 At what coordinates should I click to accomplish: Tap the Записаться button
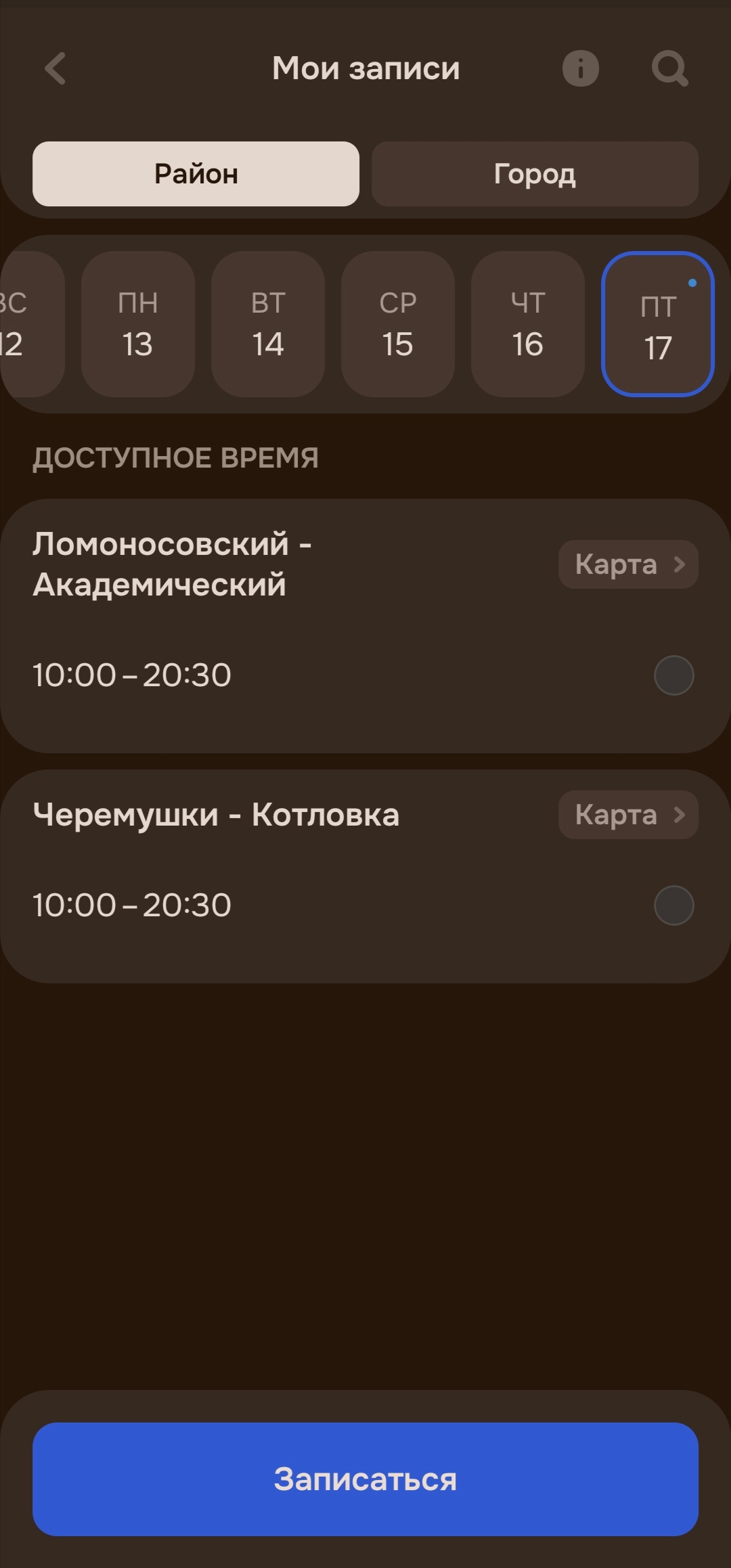365,1479
